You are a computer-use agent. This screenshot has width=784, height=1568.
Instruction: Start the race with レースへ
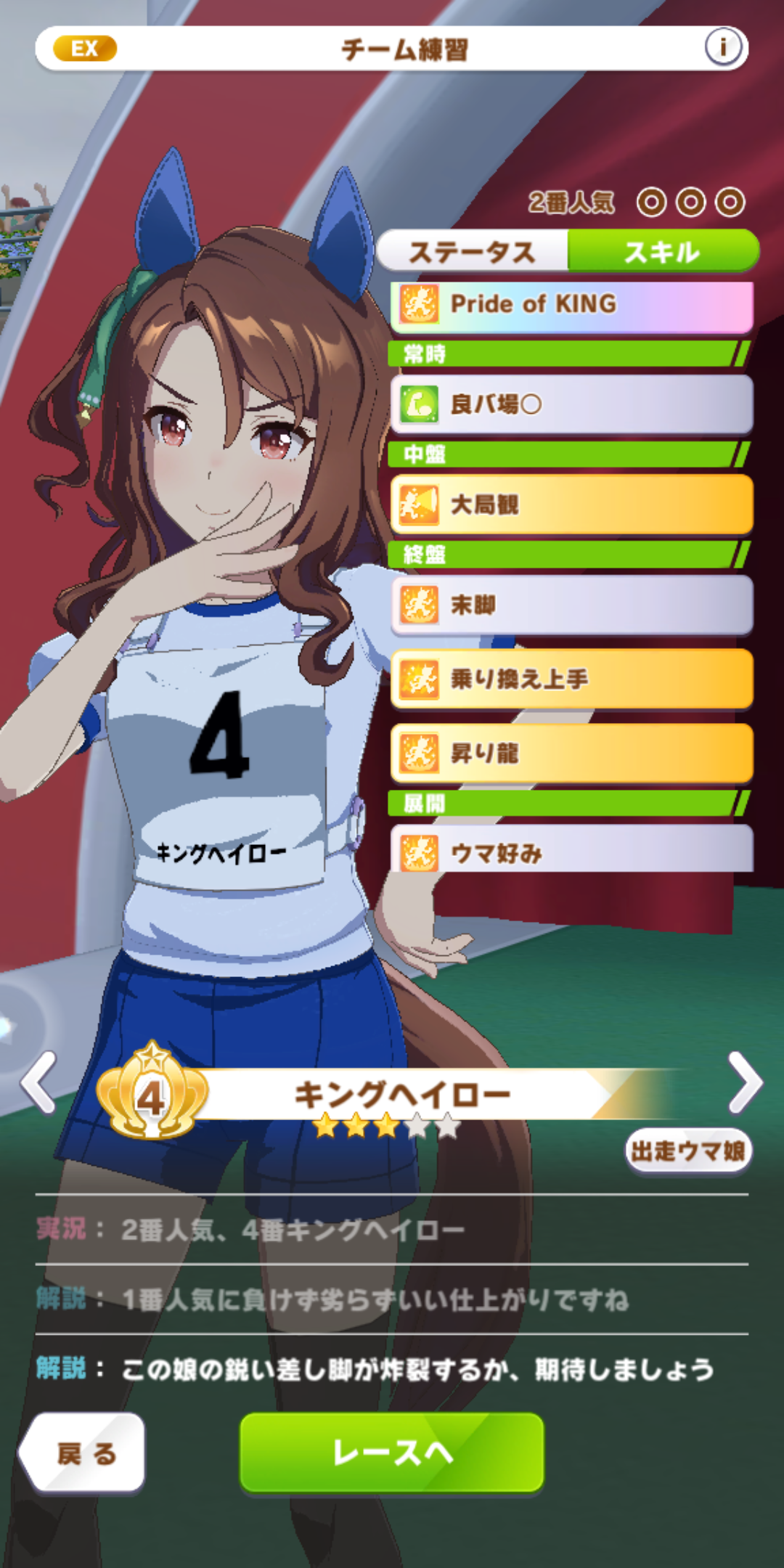click(392, 1453)
